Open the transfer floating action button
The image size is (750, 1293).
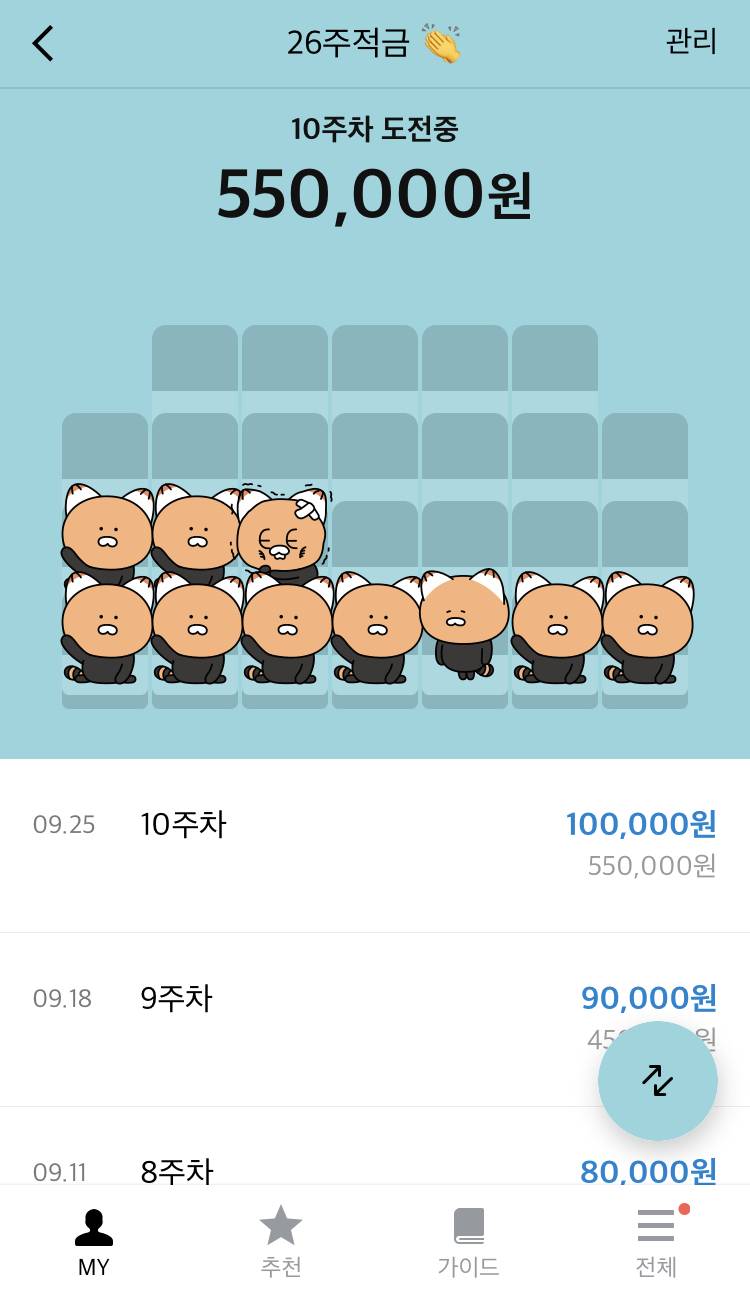pos(657,1080)
